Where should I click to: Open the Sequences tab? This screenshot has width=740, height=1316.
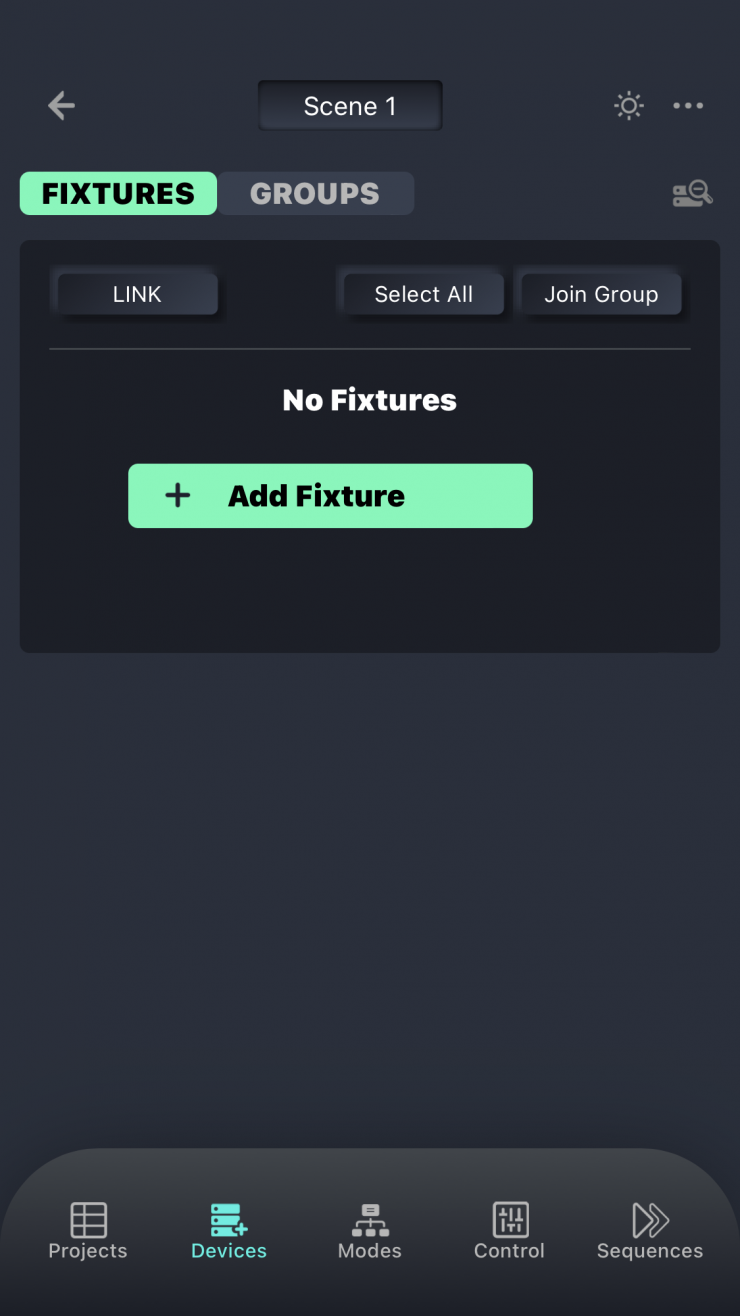[650, 1232]
